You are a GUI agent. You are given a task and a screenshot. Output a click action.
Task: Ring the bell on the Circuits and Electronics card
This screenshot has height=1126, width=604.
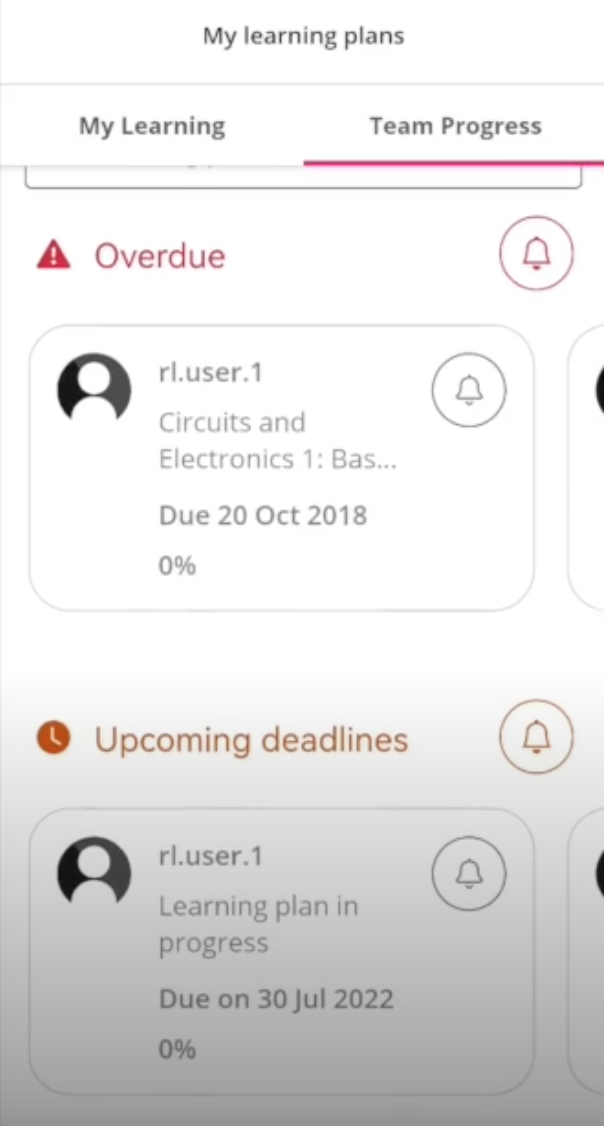coord(469,390)
